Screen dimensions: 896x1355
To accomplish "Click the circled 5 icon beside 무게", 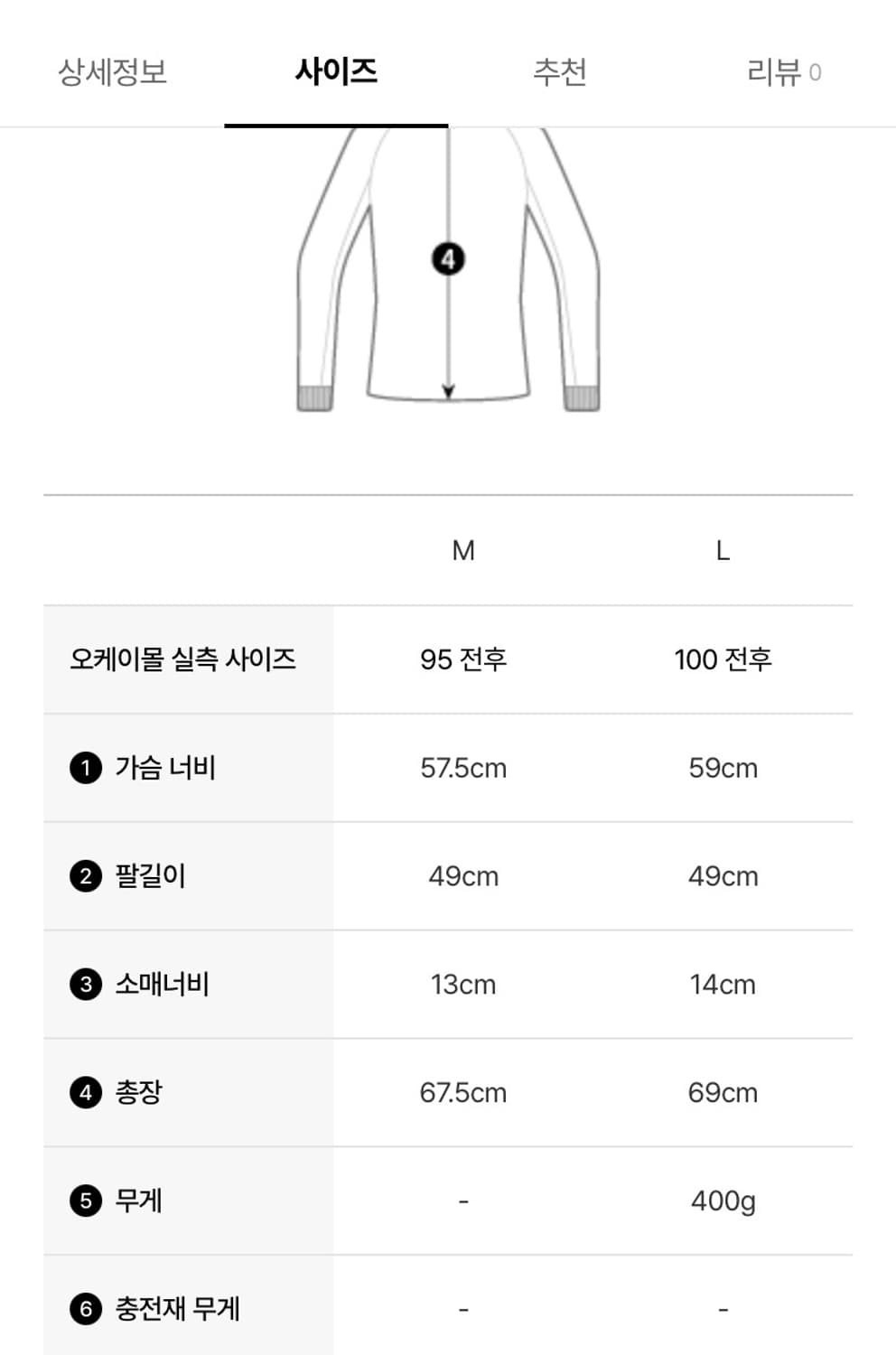I will click(x=84, y=1201).
